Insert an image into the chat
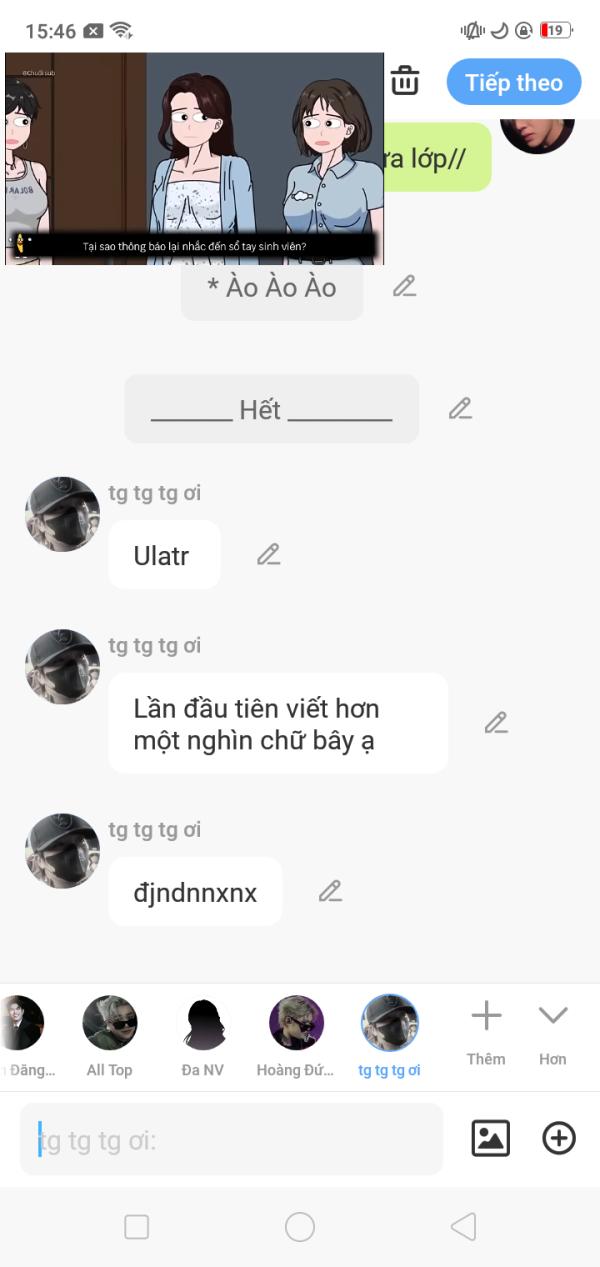The width and height of the screenshot is (600, 1267). [490, 1138]
